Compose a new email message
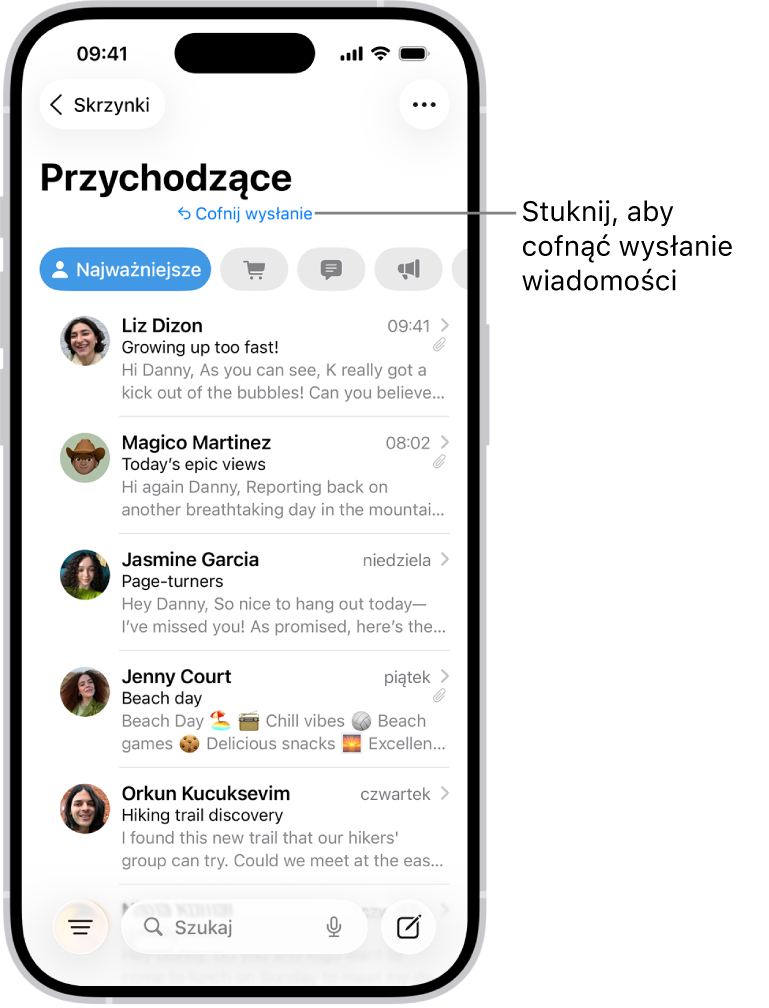This screenshot has width=769, height=1008. click(408, 927)
